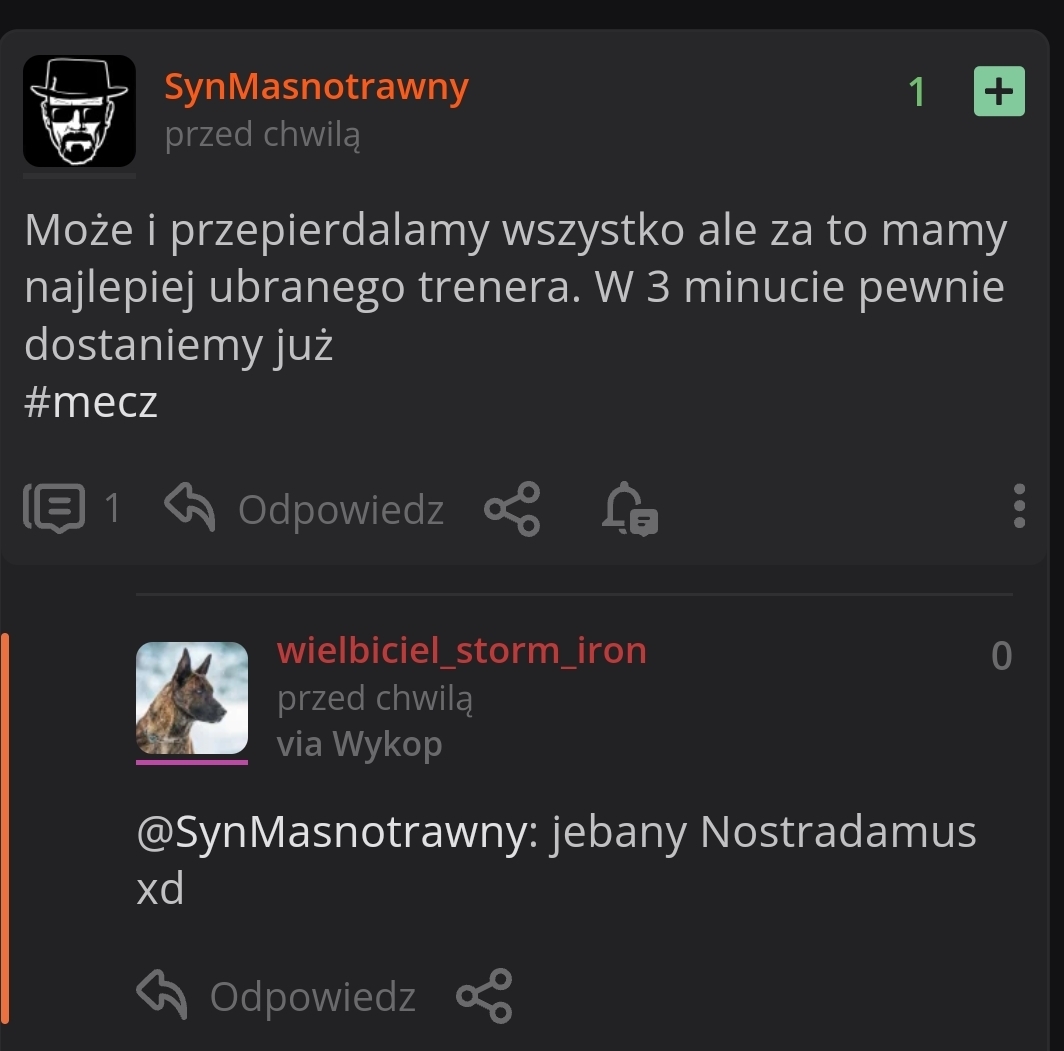Tap the @SynMasnotrawny mention in the comment

tap(336, 832)
